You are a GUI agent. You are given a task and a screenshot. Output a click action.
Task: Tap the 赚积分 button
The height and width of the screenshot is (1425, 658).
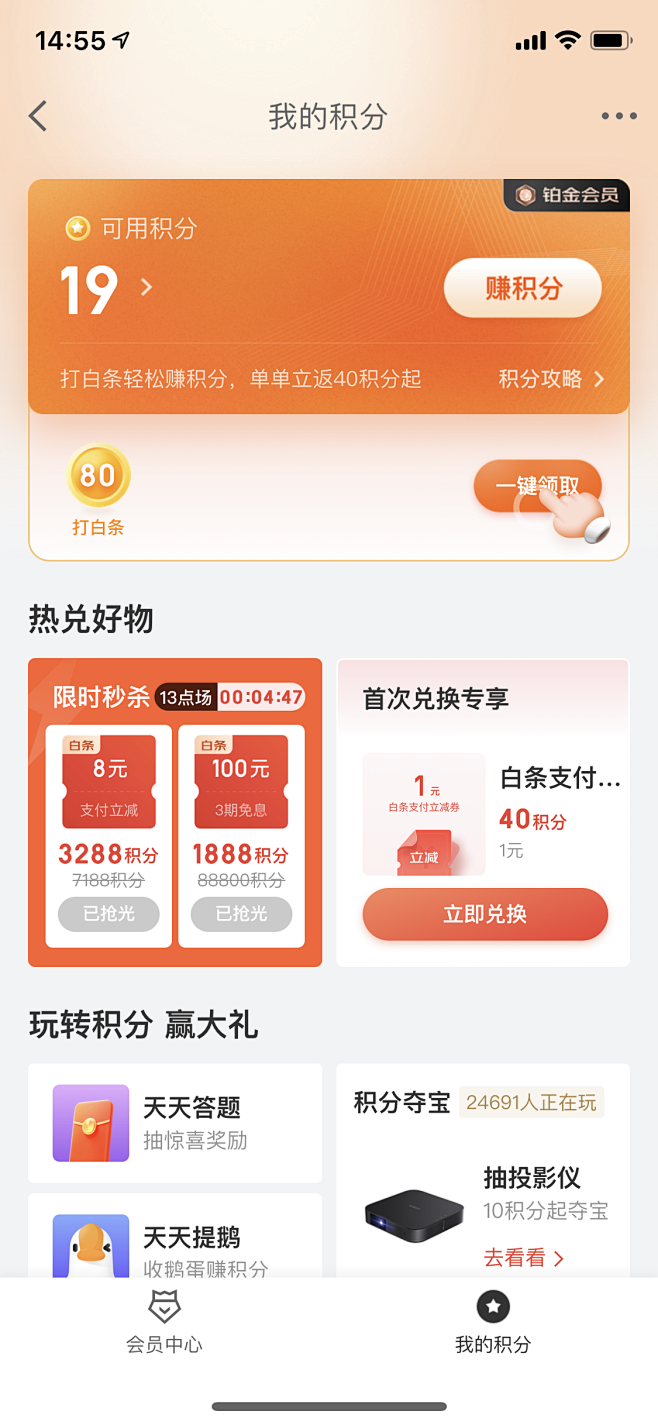pos(523,289)
